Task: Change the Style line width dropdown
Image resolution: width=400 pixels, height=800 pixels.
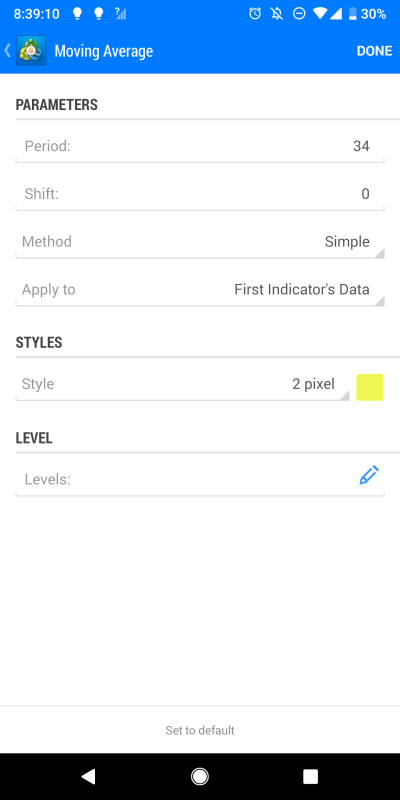Action: coord(183,384)
